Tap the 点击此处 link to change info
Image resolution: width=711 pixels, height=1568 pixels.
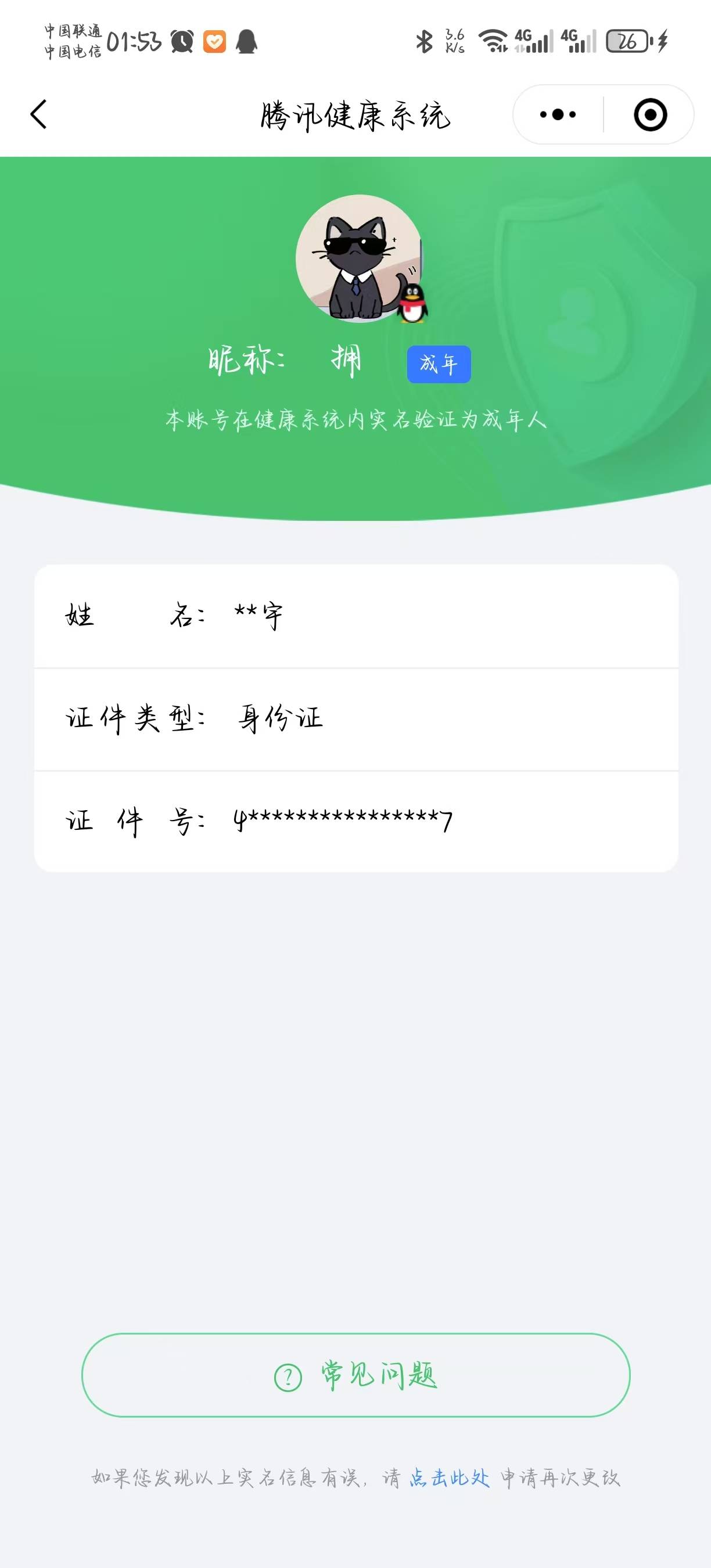click(x=449, y=1477)
